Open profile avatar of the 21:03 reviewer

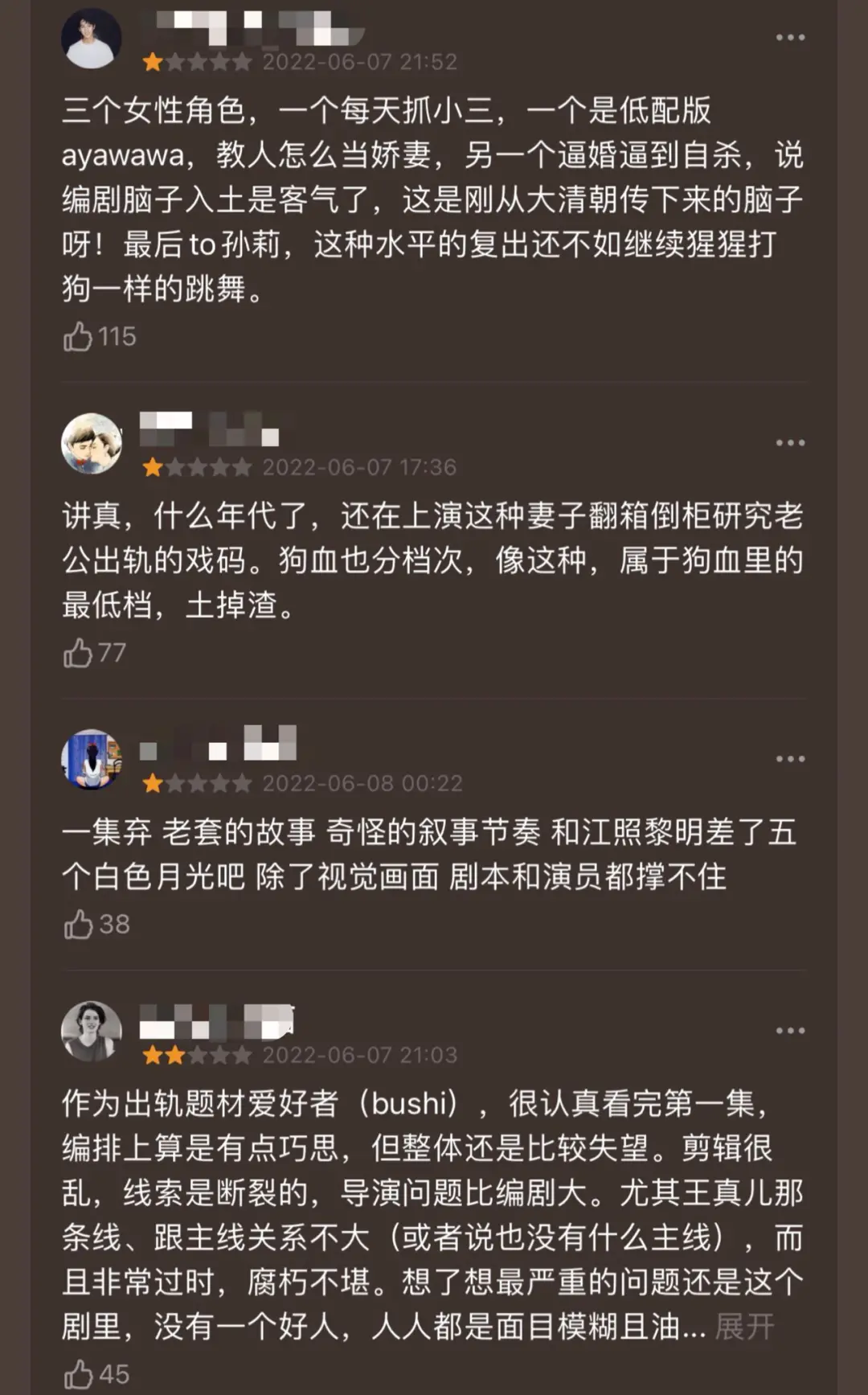pyautogui.click(x=92, y=1031)
